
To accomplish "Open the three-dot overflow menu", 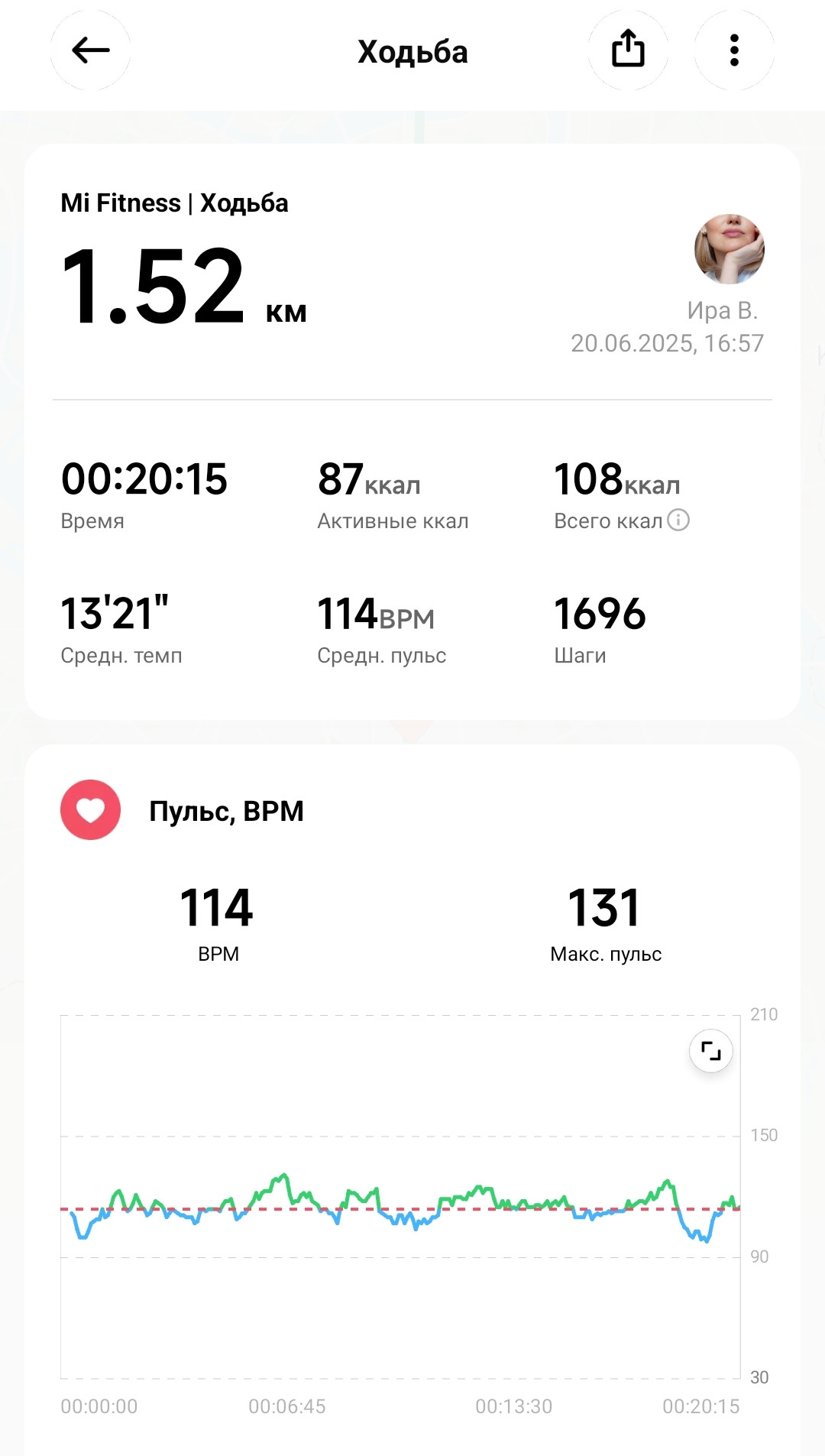I will [x=734, y=50].
